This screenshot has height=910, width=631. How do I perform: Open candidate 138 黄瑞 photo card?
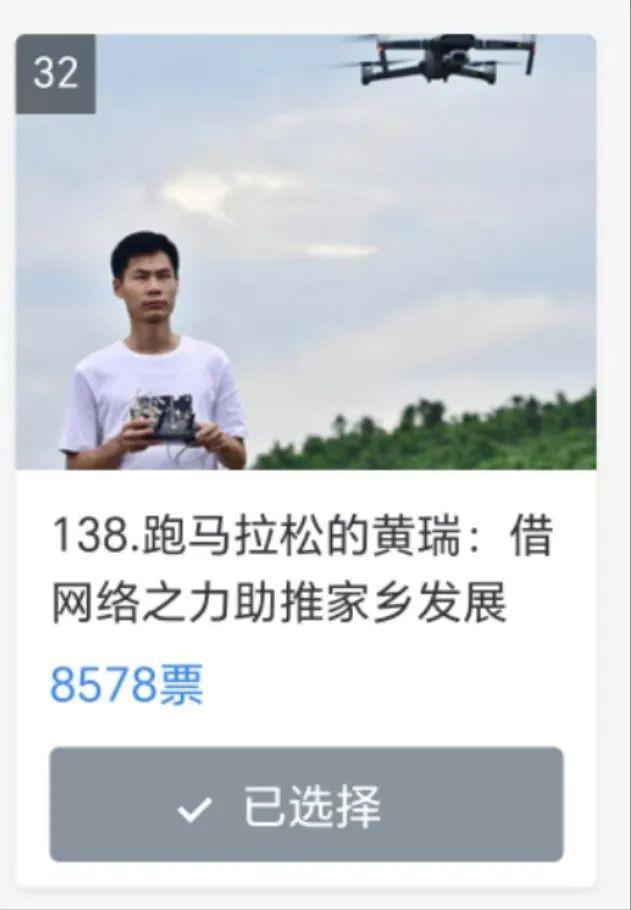coord(306,252)
